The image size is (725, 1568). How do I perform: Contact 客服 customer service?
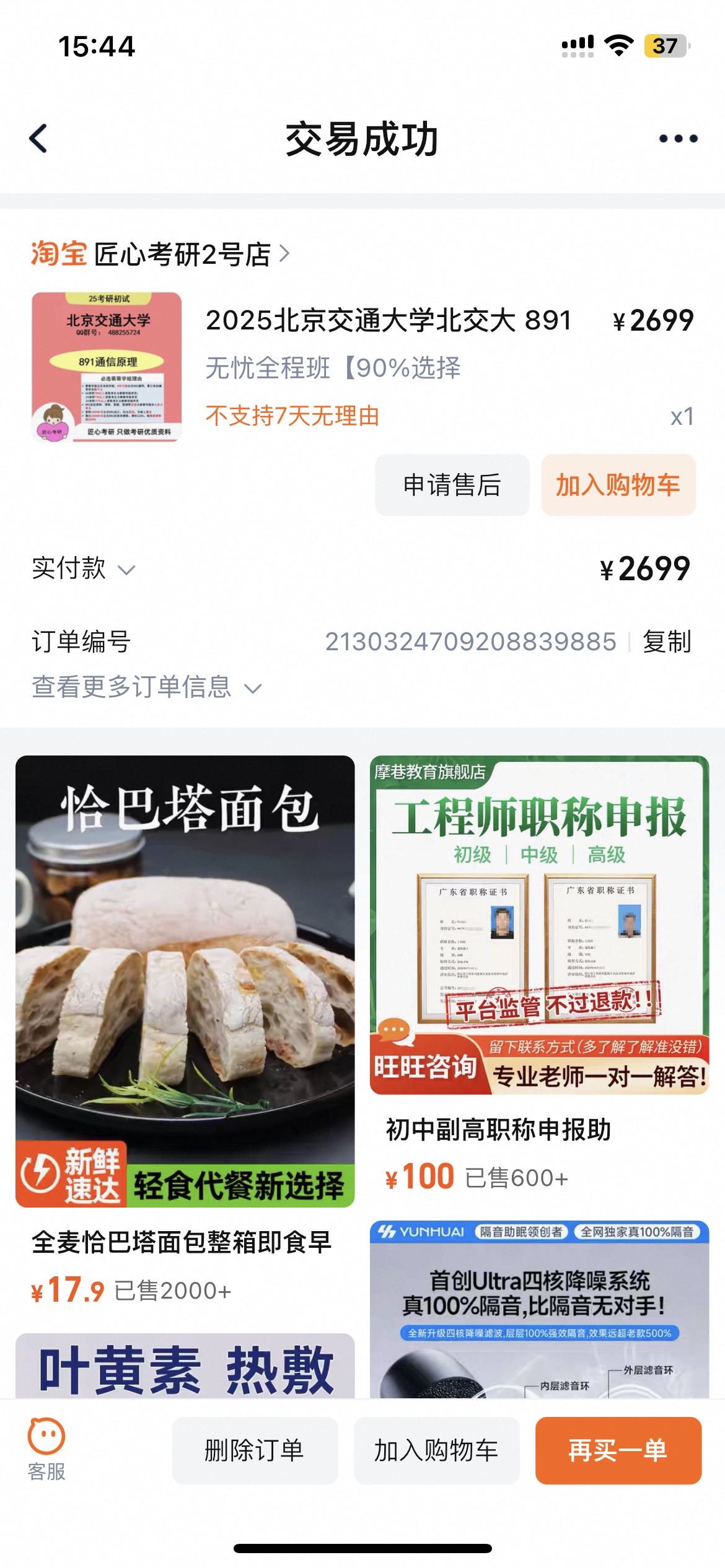tap(46, 1449)
